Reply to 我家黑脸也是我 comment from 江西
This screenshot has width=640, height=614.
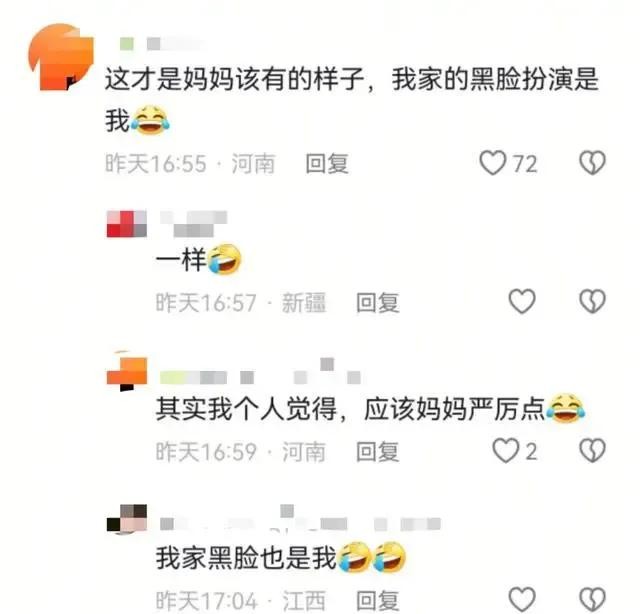pyautogui.click(x=378, y=601)
